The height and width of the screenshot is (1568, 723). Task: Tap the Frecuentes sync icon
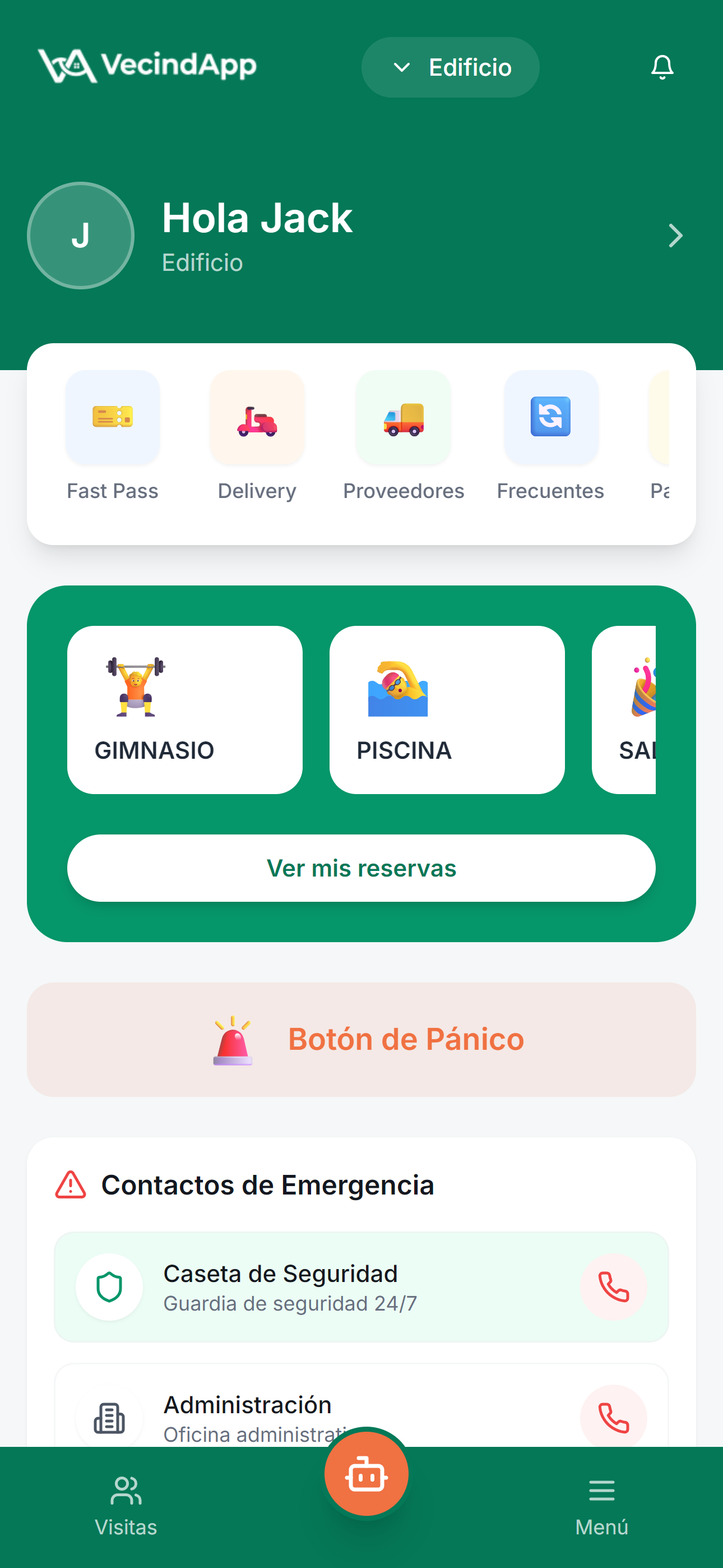(x=550, y=418)
